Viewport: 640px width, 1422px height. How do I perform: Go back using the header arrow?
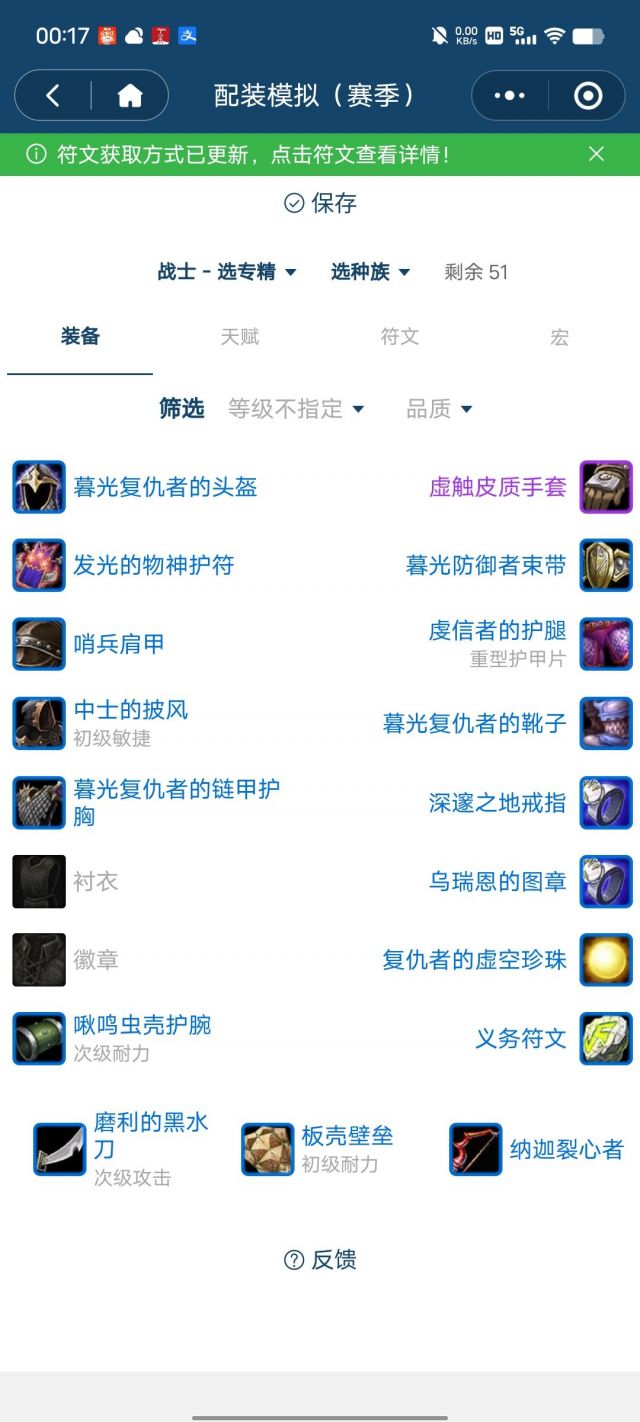pyautogui.click(x=53, y=96)
